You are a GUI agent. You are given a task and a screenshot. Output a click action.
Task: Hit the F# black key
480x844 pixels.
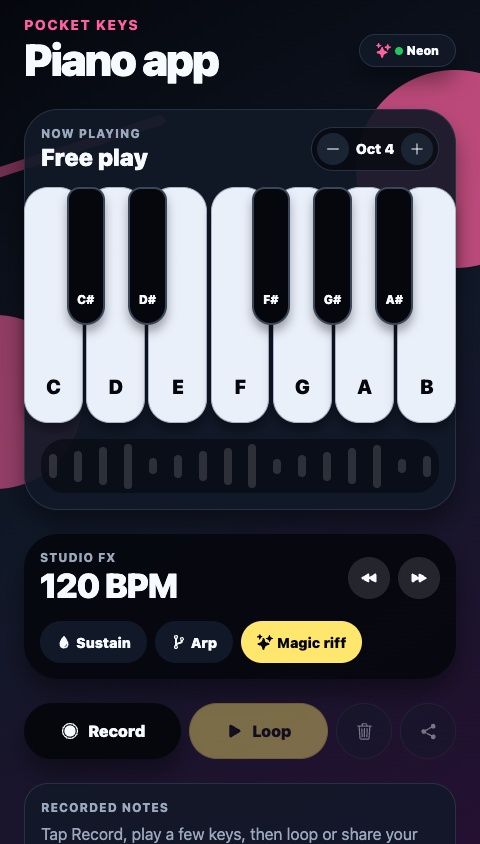pyautogui.click(x=271, y=256)
